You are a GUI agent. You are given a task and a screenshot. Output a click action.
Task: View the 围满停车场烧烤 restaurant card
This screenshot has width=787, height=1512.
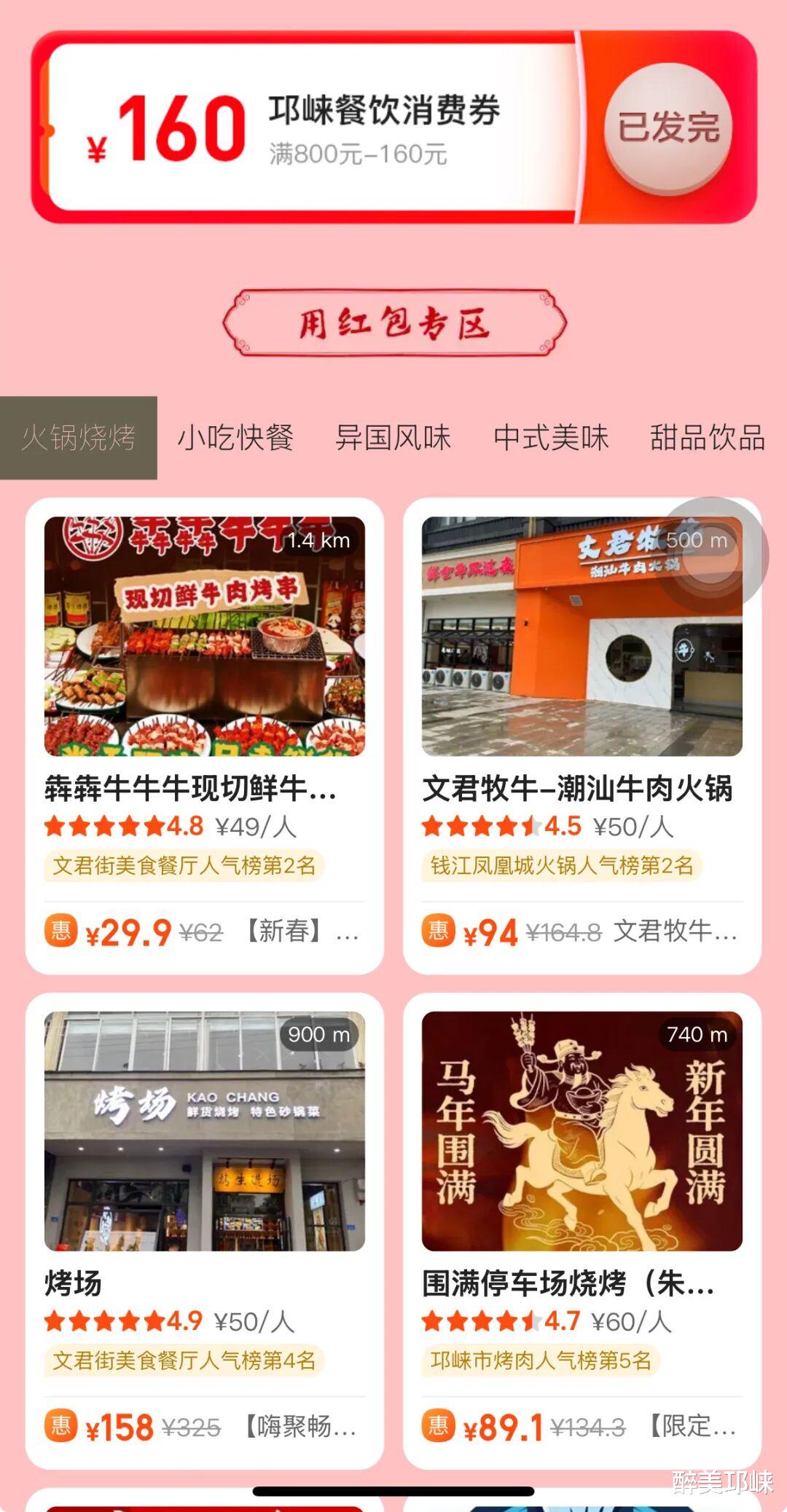(582, 1229)
